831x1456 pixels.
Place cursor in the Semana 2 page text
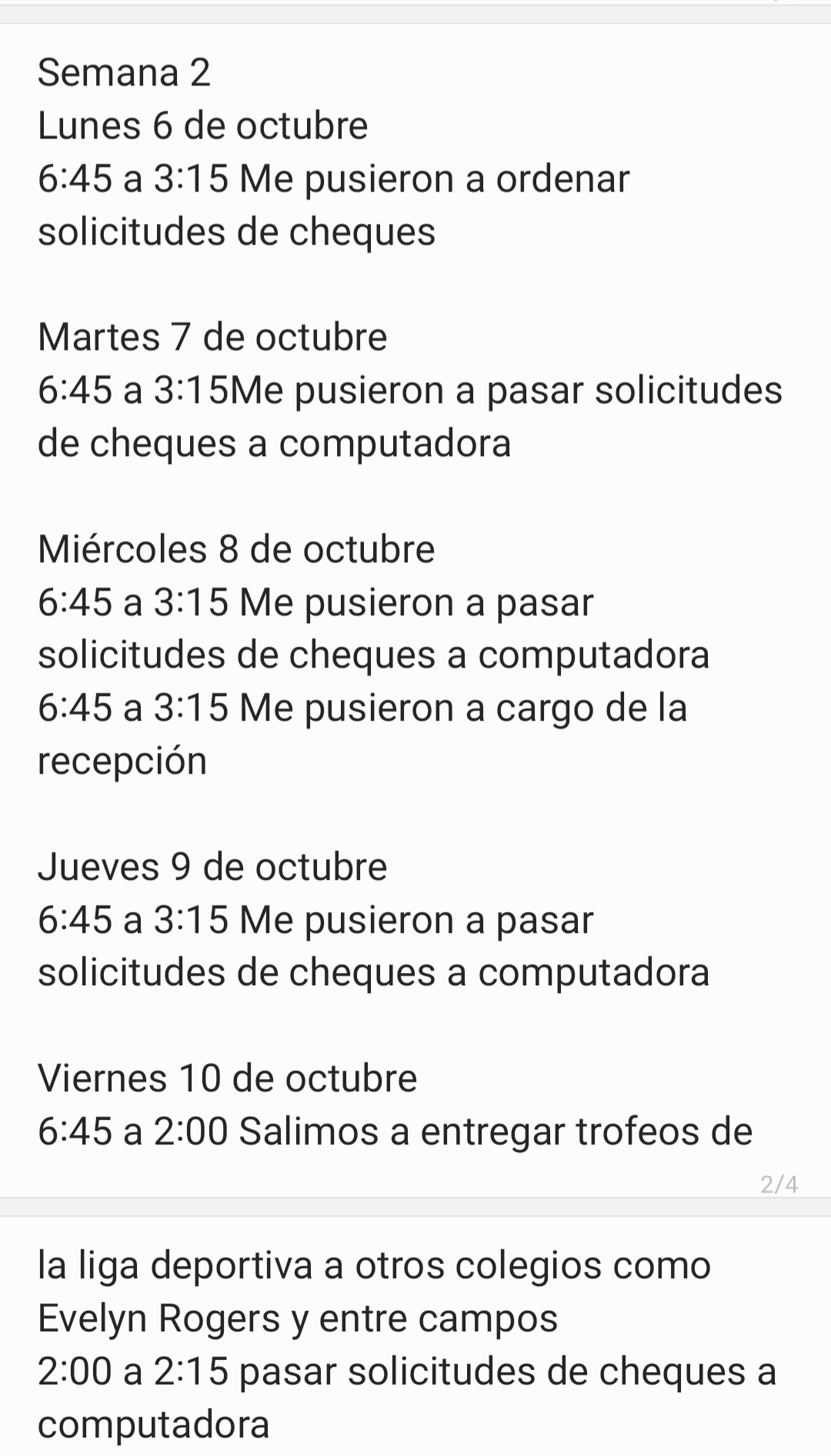(x=415, y=600)
